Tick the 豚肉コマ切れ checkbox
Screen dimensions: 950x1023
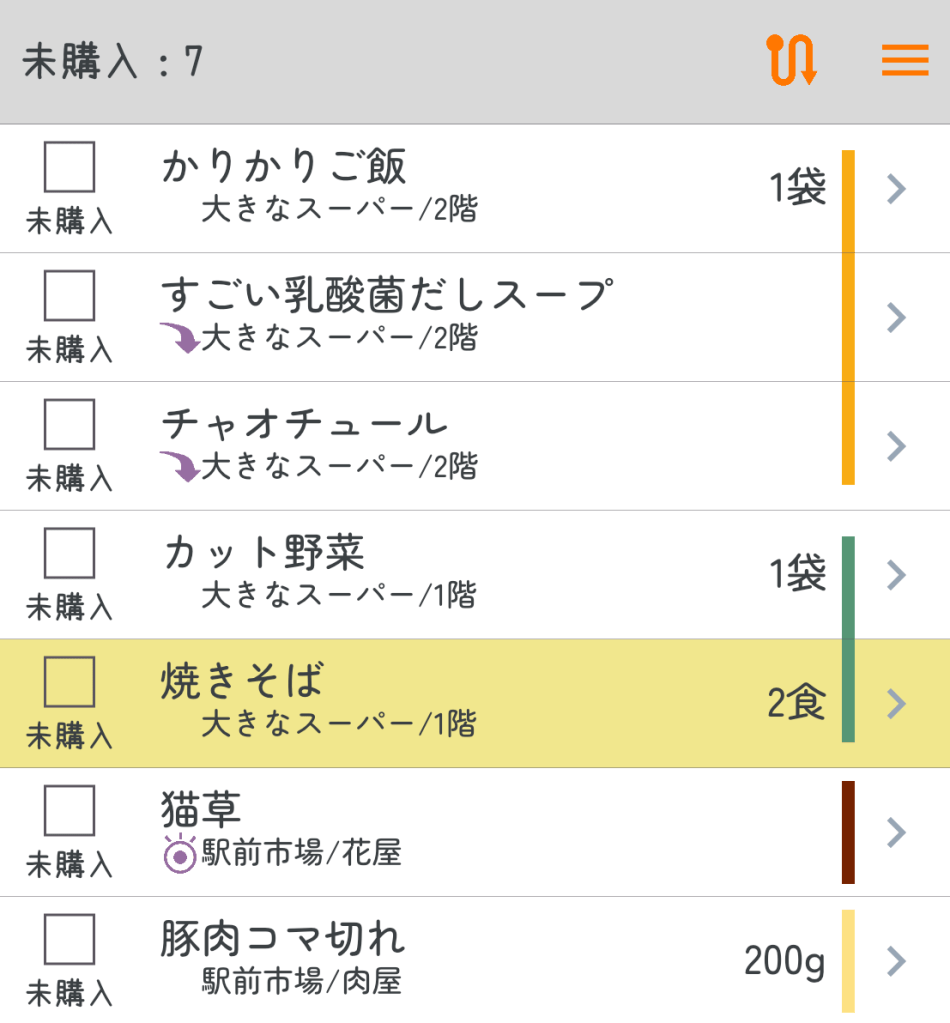tap(69, 938)
